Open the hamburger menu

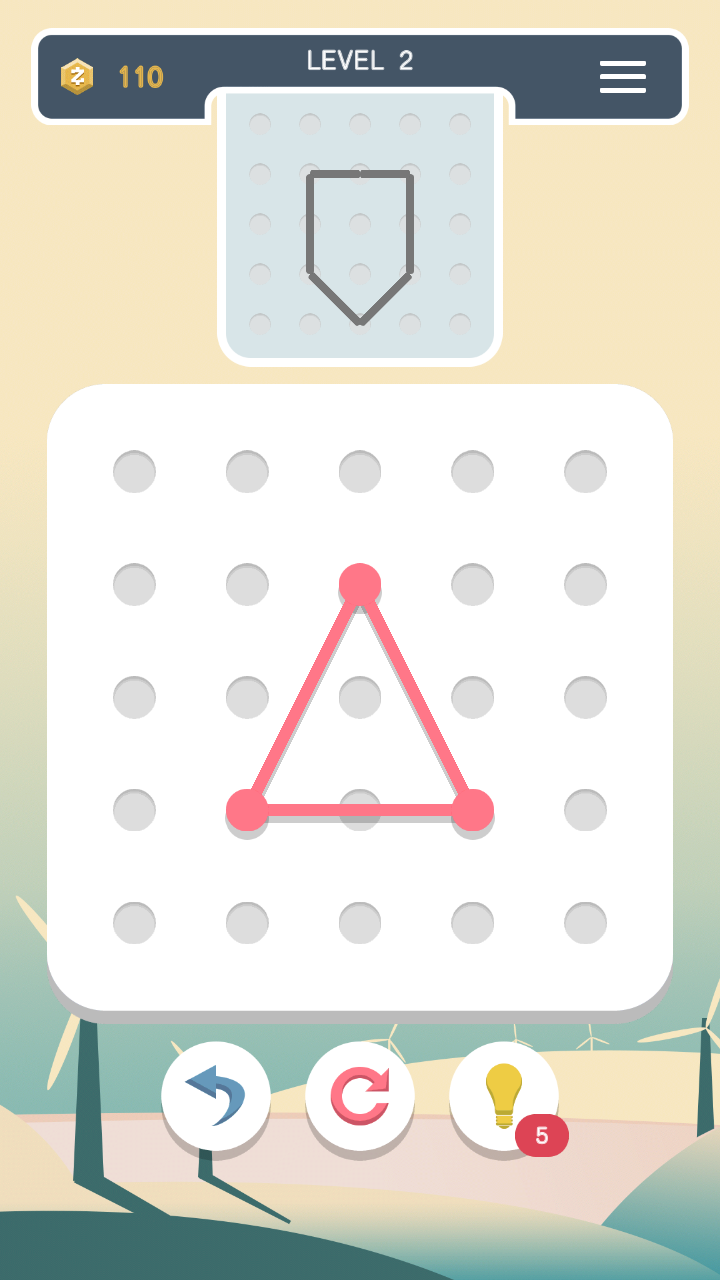pos(622,77)
